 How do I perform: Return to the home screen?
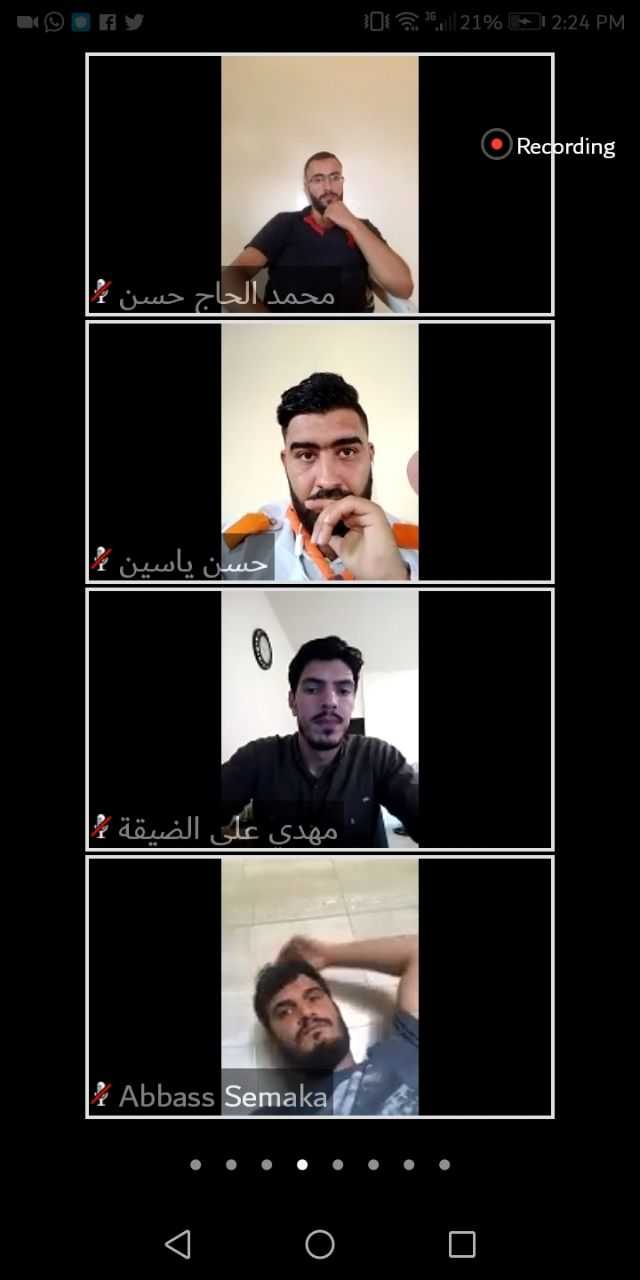[x=320, y=1244]
